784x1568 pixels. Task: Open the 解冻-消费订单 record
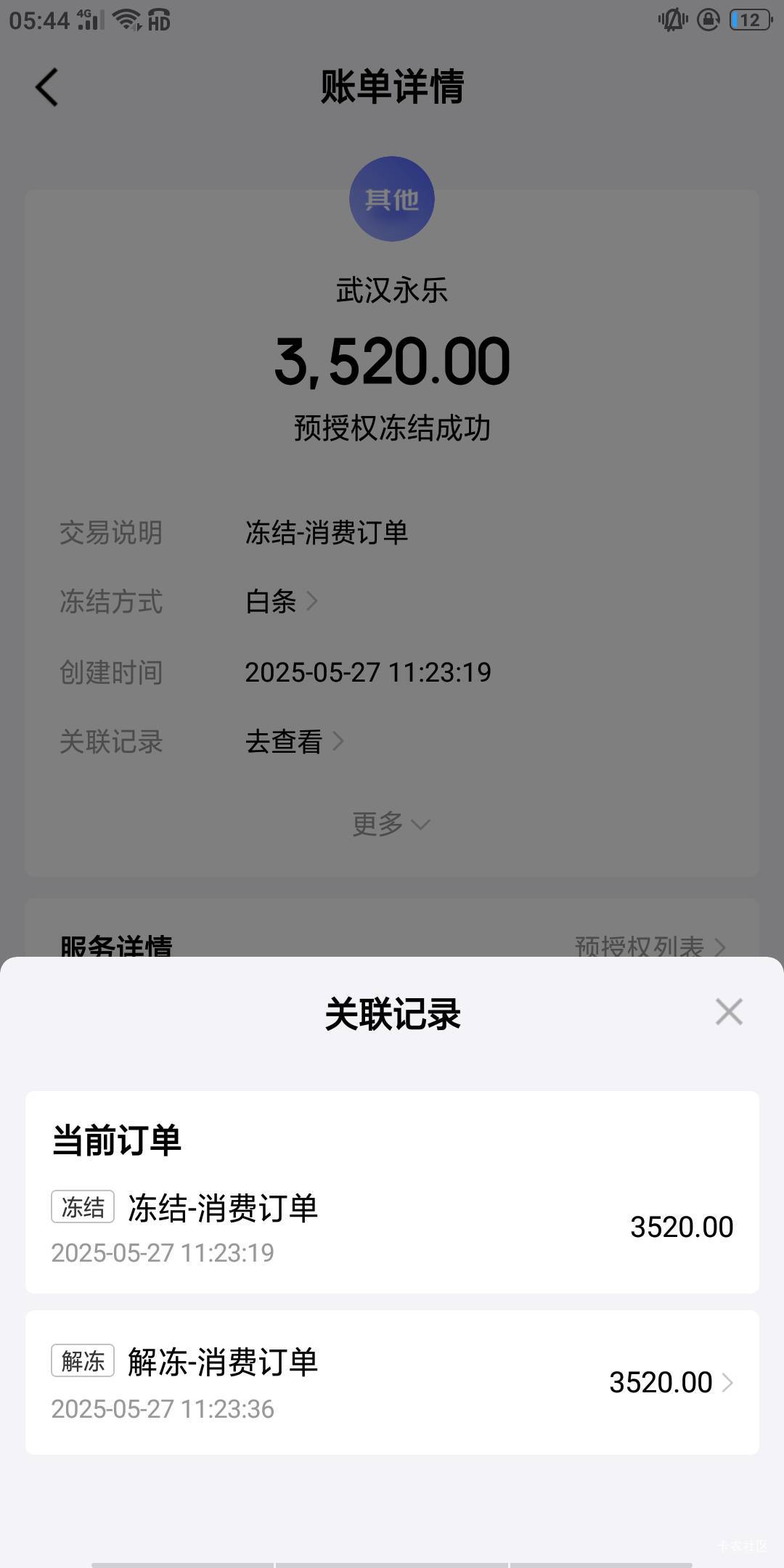click(392, 1382)
